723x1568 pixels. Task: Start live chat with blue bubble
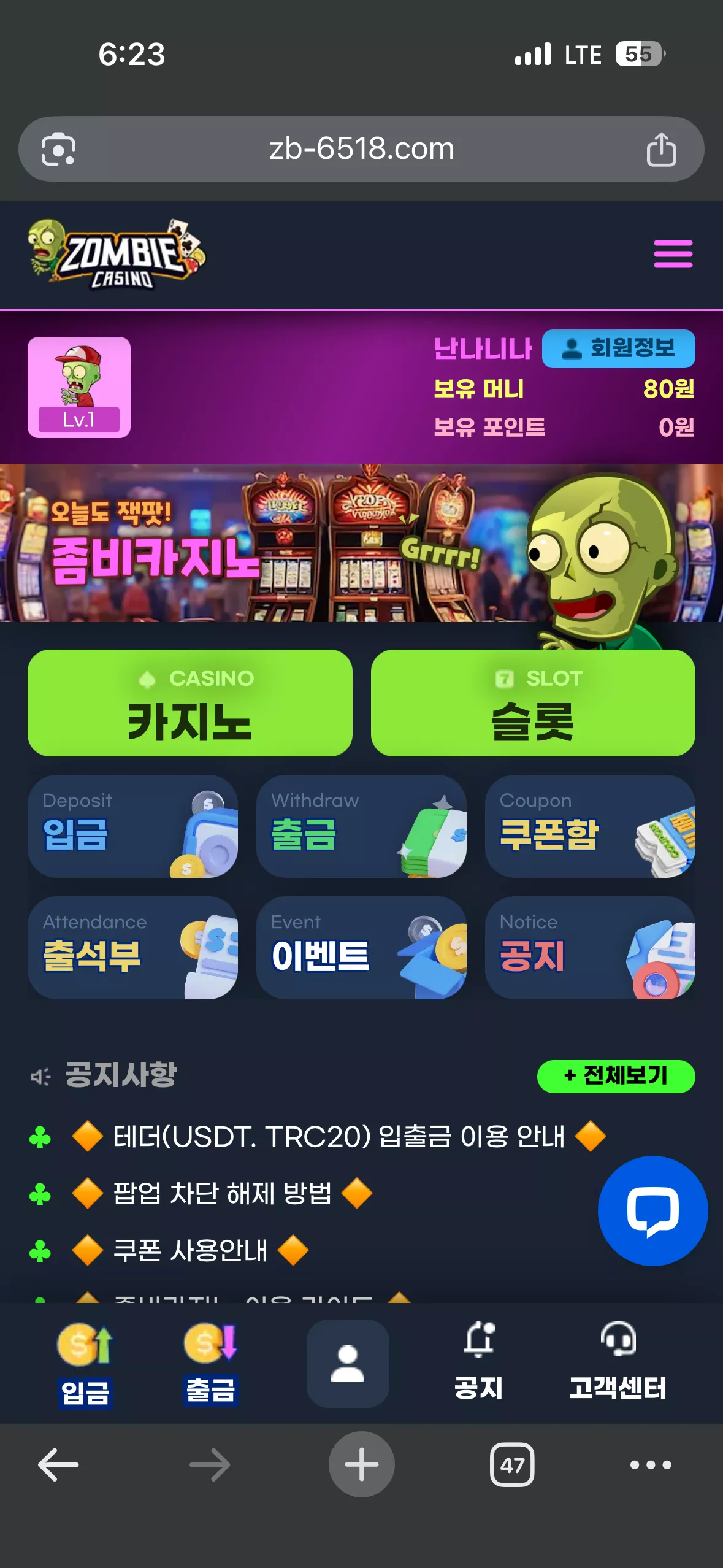coord(652,1211)
